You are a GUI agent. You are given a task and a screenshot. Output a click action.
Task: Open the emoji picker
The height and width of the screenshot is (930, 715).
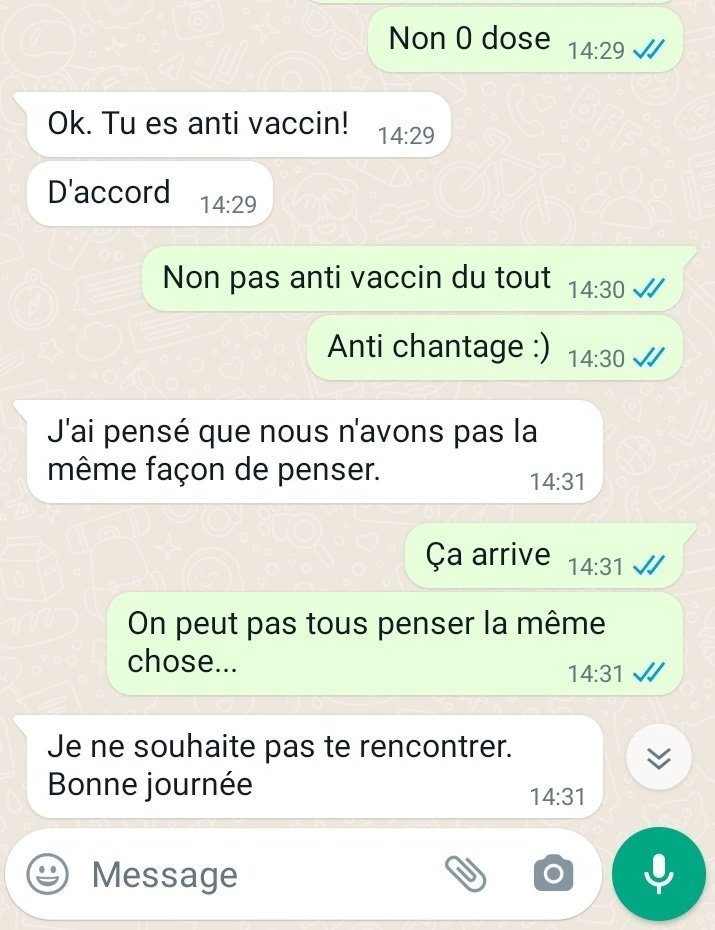pyautogui.click(x=46, y=875)
